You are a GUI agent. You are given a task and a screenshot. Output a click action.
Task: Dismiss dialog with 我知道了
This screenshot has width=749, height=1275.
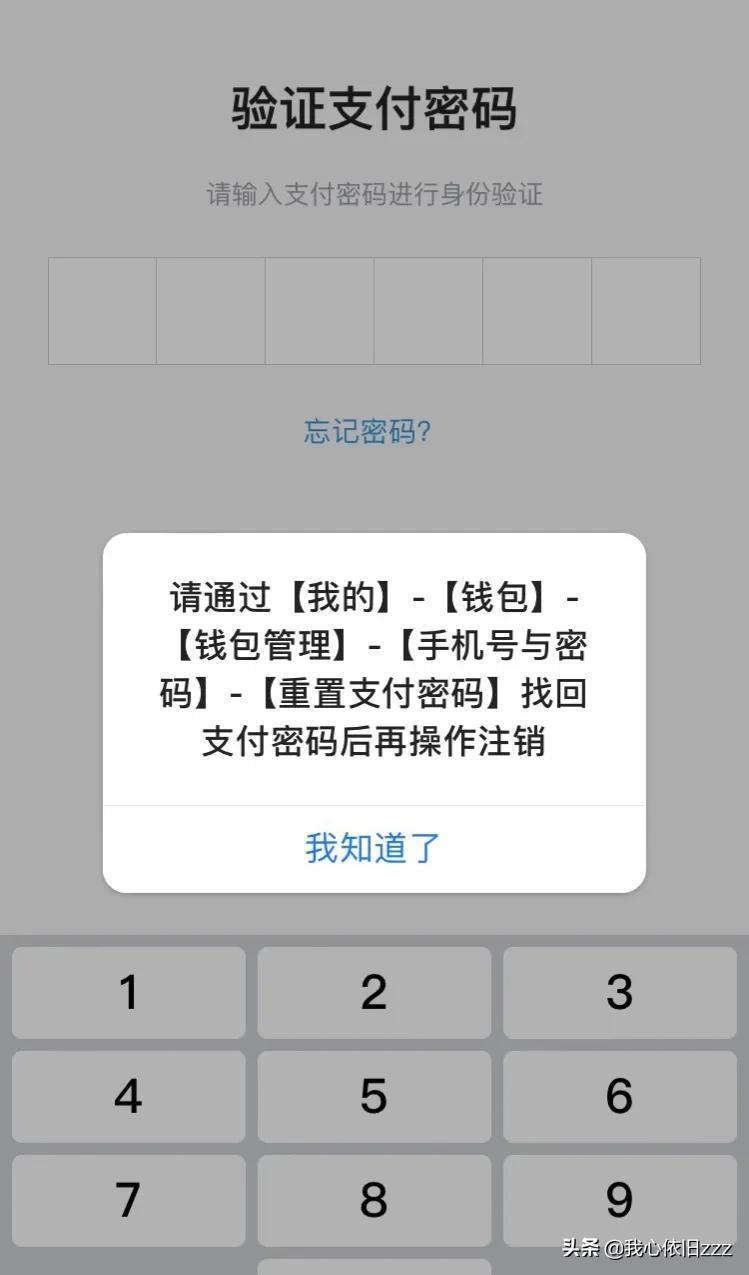pos(373,848)
